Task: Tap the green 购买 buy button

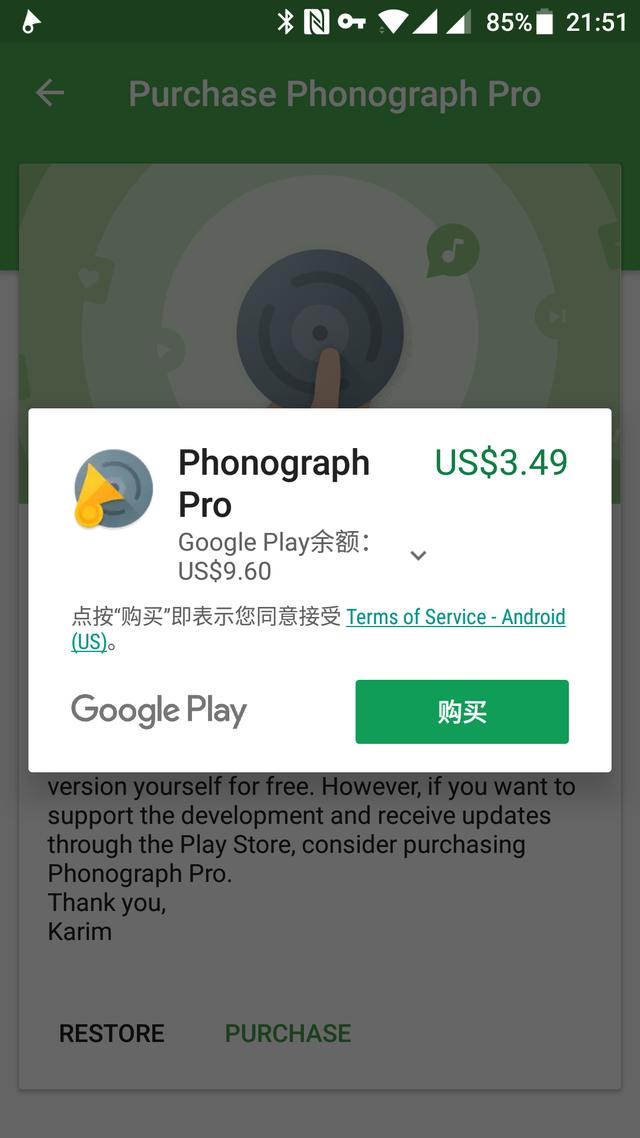Action: (x=461, y=711)
